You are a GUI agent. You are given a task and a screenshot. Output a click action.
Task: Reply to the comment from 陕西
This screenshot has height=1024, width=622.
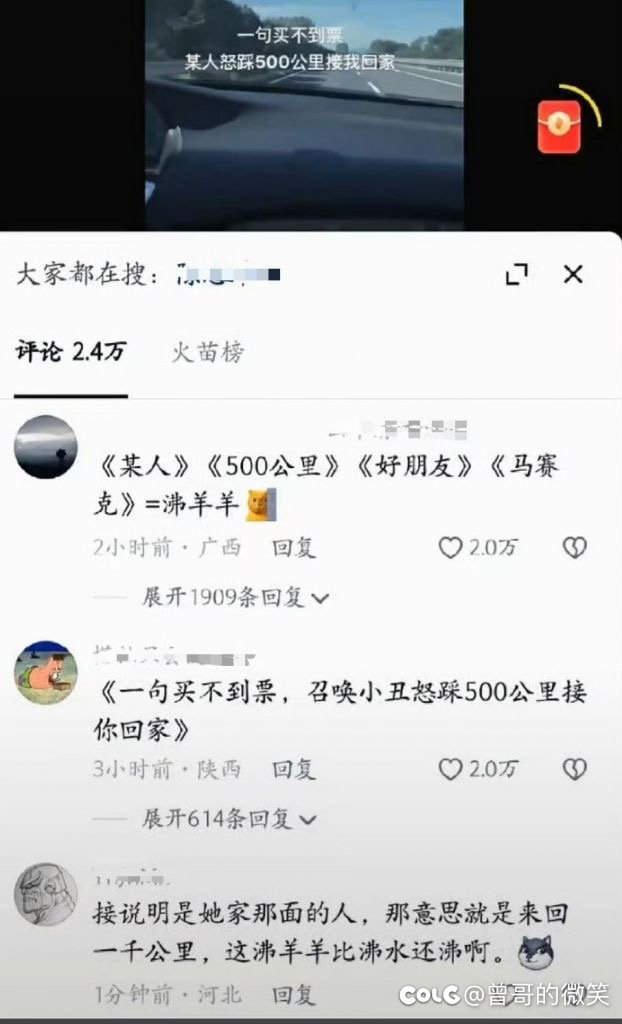point(293,769)
